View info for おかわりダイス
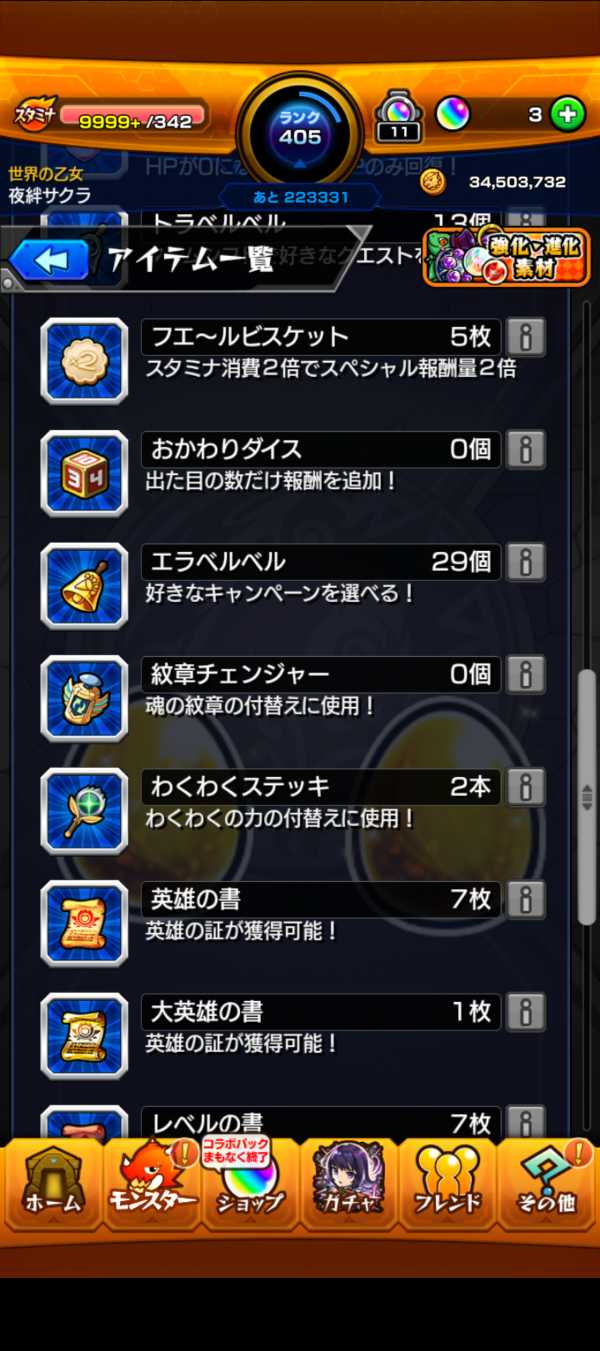 525,449
